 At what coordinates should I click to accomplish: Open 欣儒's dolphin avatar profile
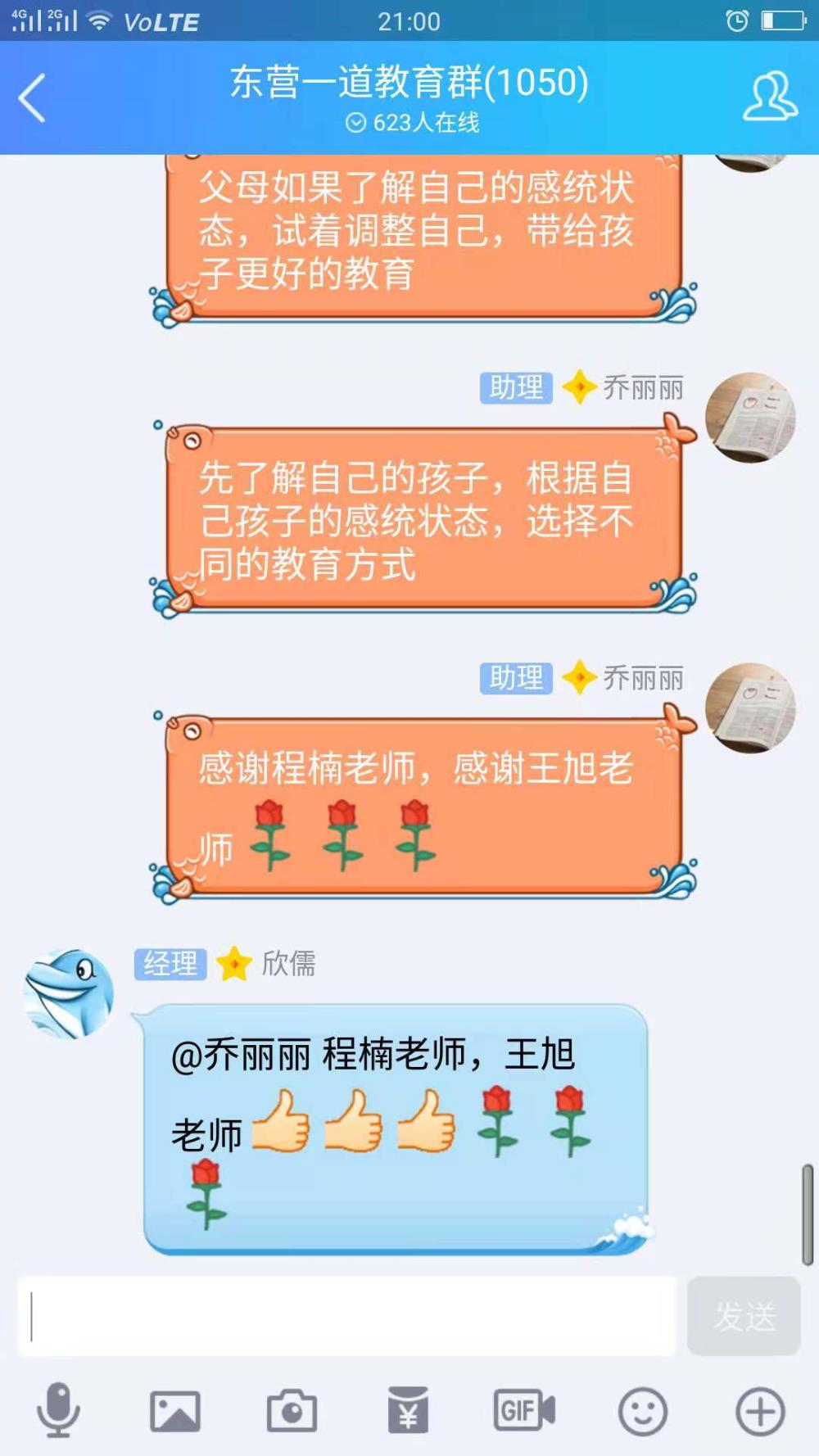tap(69, 994)
